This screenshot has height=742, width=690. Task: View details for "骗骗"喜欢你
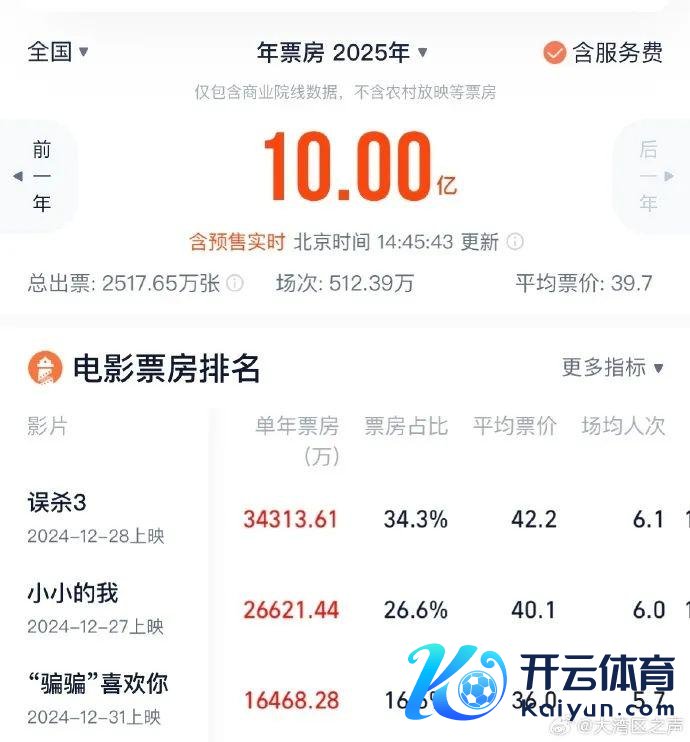[x=97, y=699]
